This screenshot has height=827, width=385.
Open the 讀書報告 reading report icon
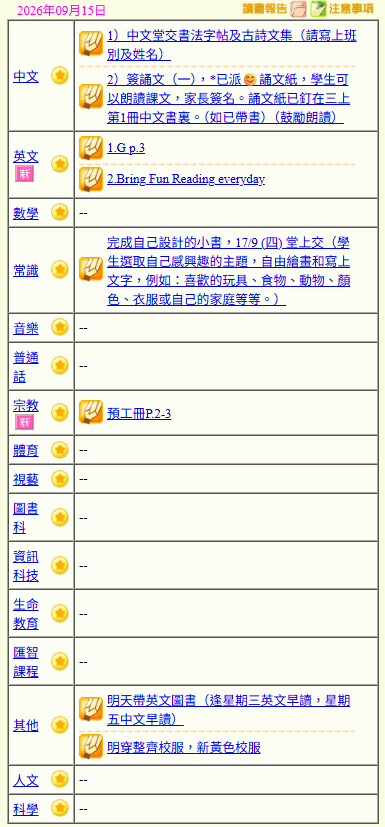(x=299, y=9)
